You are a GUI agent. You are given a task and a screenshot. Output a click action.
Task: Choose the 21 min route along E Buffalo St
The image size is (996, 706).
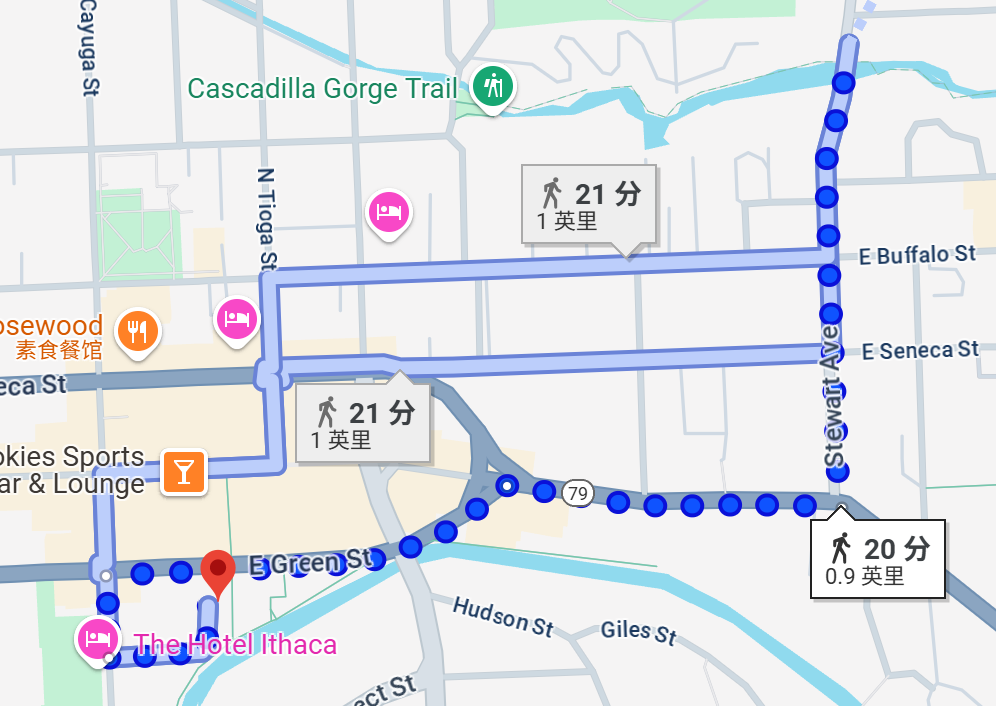(588, 204)
